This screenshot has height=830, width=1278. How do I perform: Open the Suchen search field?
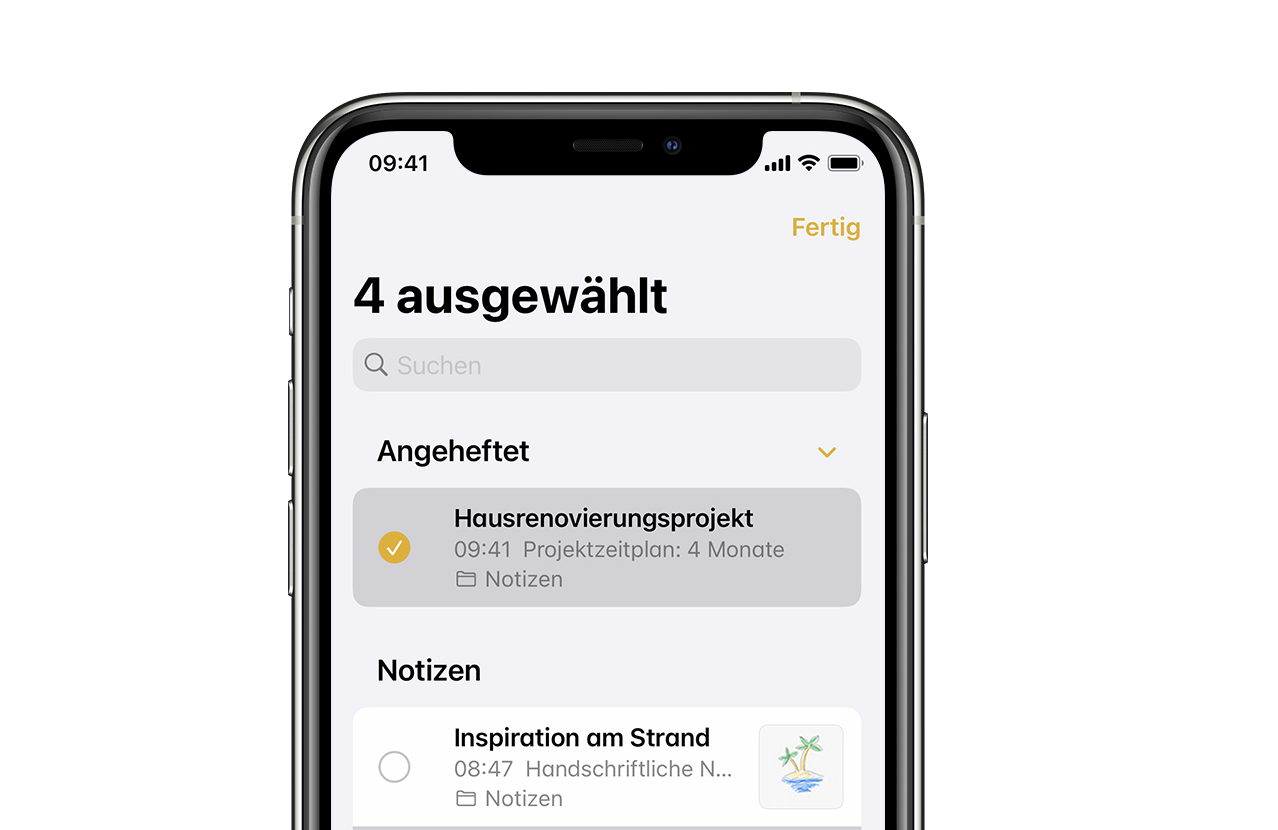606,365
